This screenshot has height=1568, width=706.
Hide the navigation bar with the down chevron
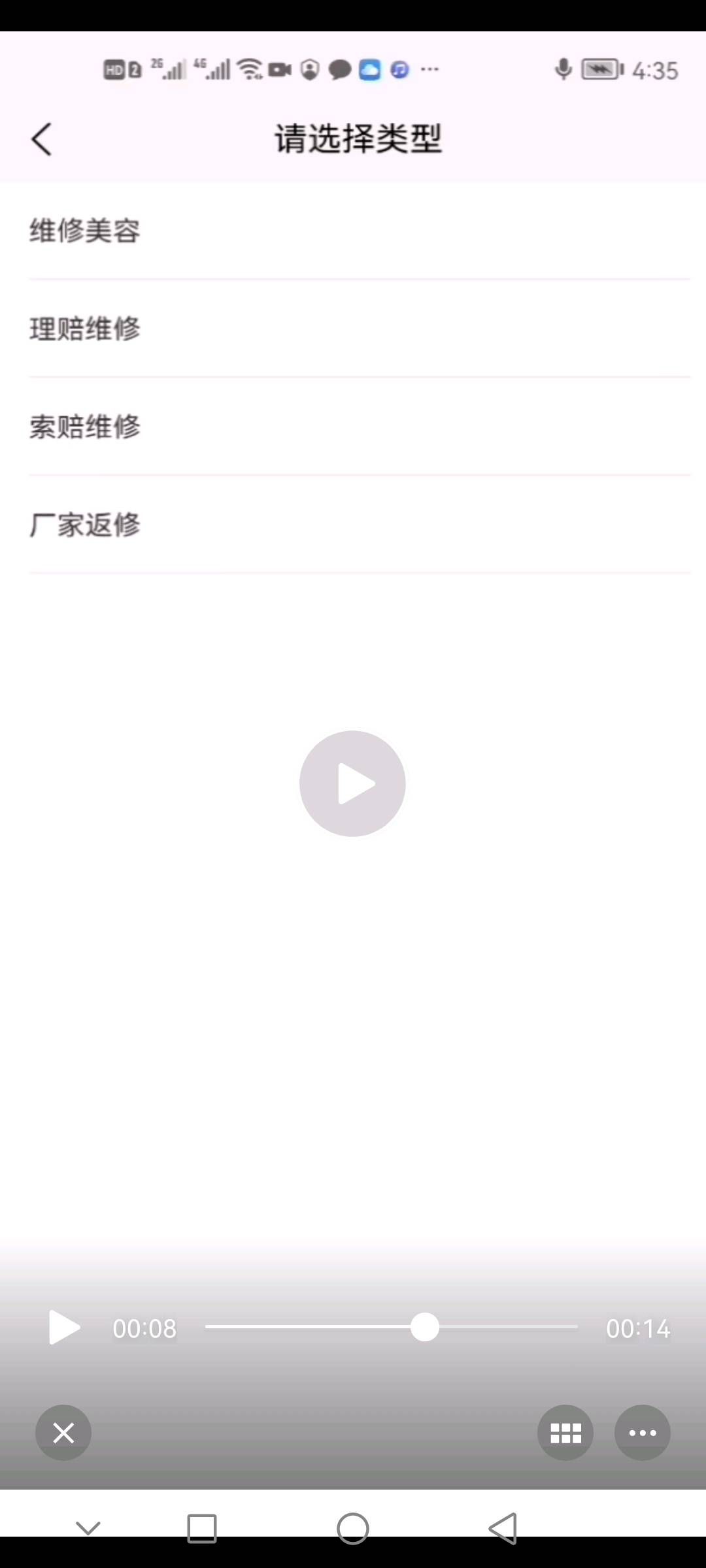pos(88,1527)
